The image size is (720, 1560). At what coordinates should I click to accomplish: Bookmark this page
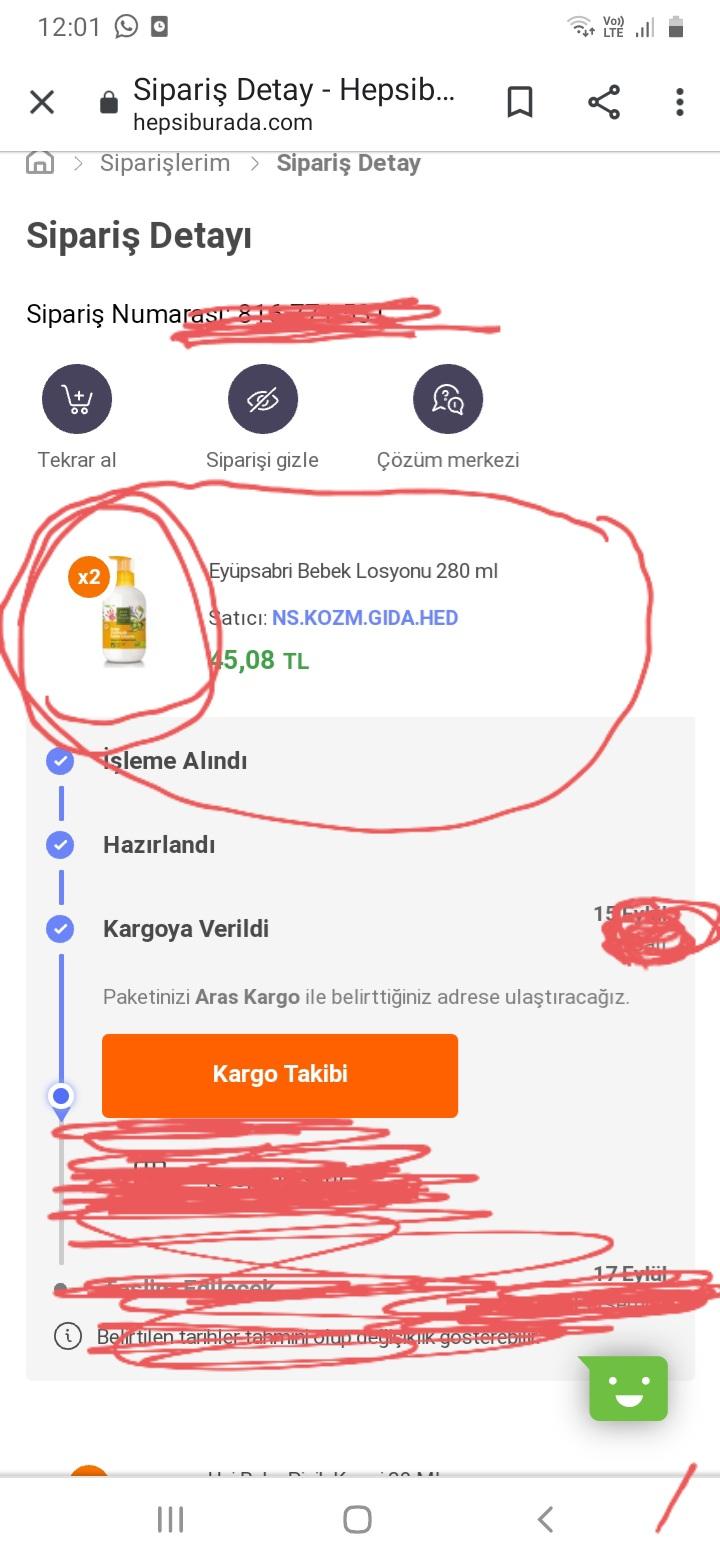[520, 102]
